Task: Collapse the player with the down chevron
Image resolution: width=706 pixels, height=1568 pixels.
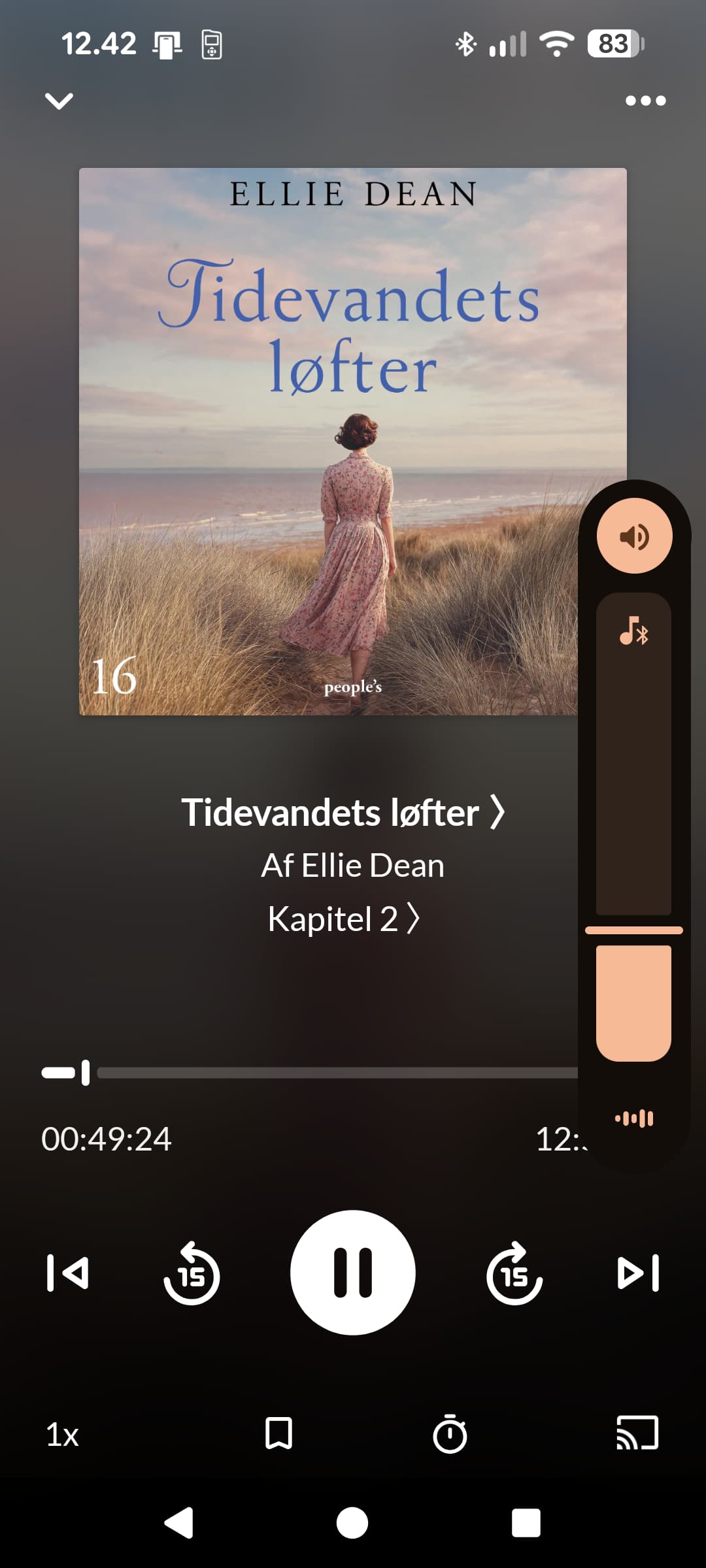Action: point(59,101)
